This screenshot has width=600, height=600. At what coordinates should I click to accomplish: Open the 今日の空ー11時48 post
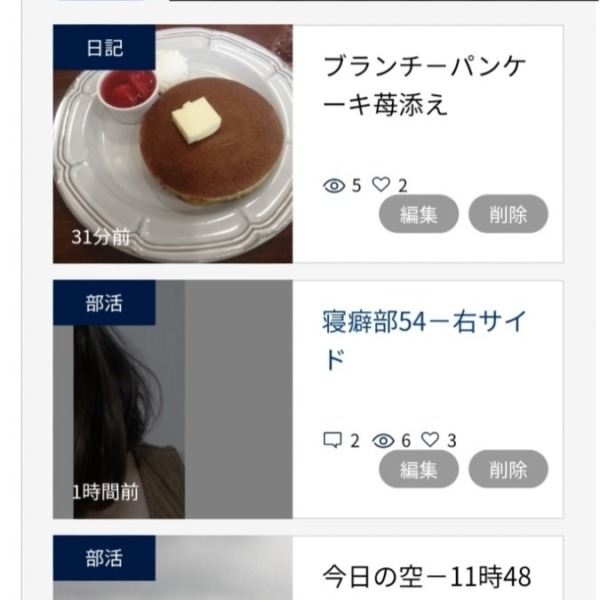tap(426, 577)
